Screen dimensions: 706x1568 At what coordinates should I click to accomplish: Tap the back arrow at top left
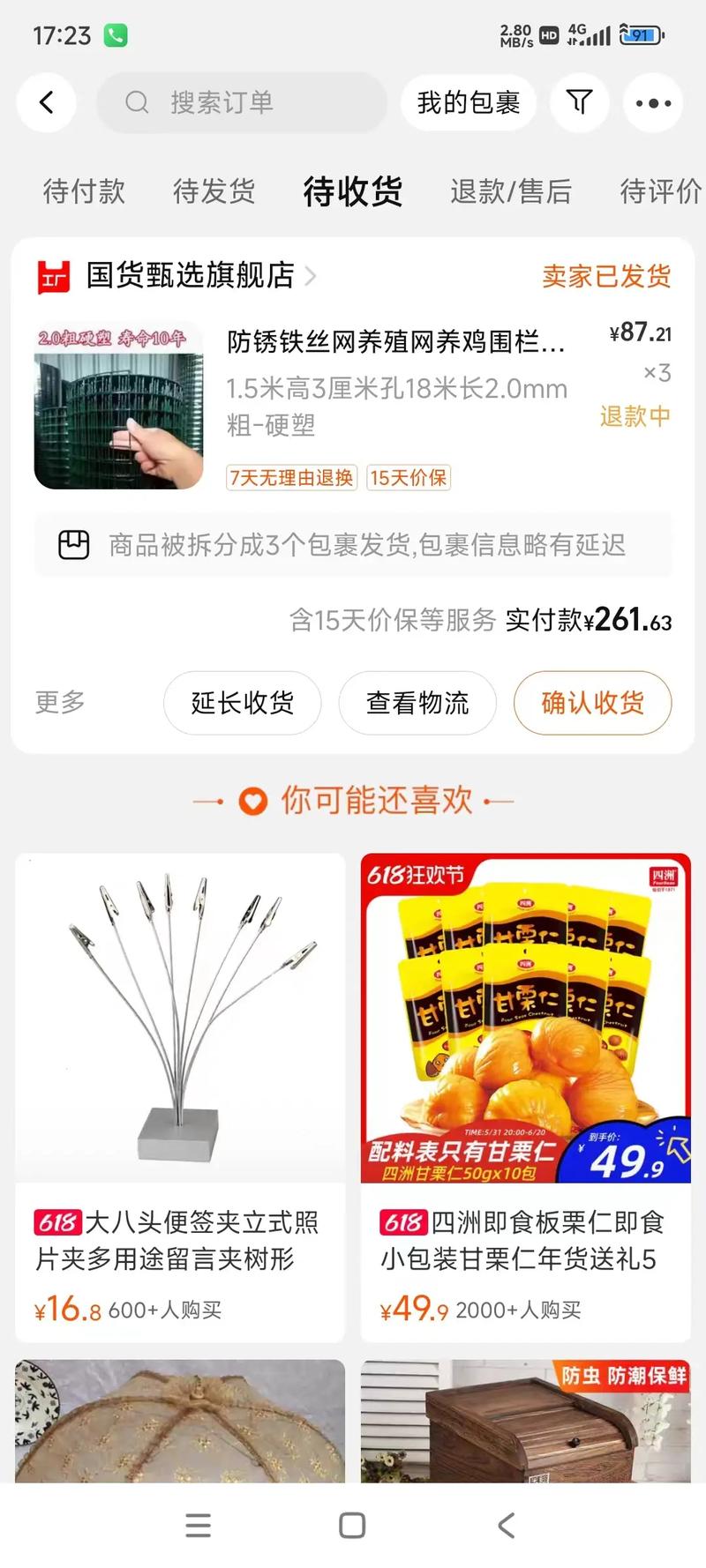pos(46,102)
